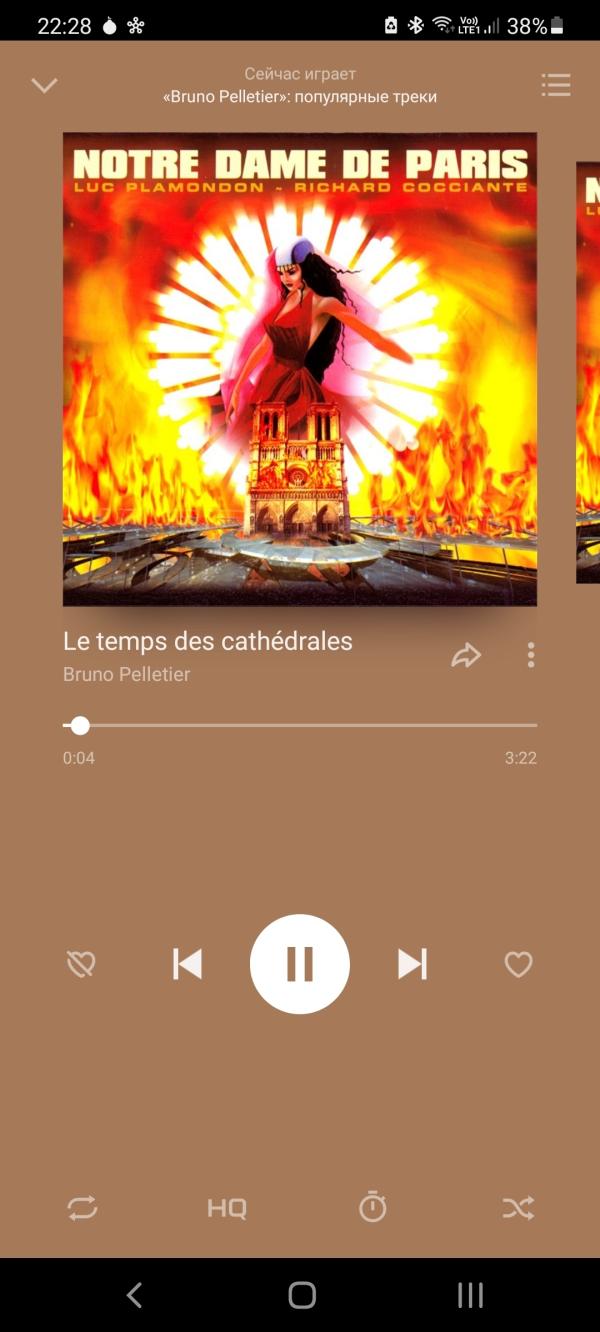Pause the current song
The image size is (600, 1332).
click(x=300, y=964)
